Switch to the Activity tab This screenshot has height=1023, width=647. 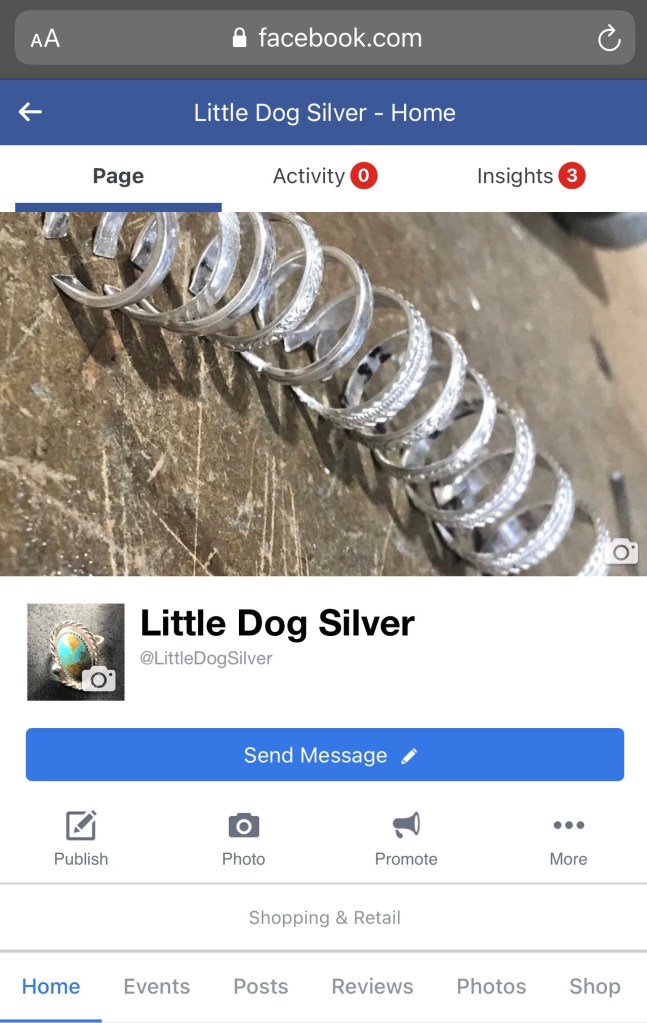point(324,176)
